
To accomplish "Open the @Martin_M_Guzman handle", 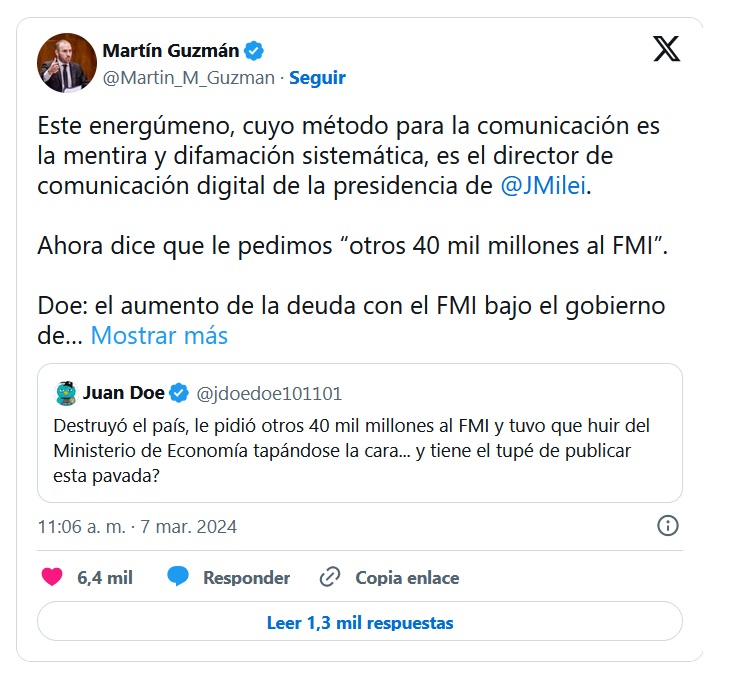I will coord(189,77).
